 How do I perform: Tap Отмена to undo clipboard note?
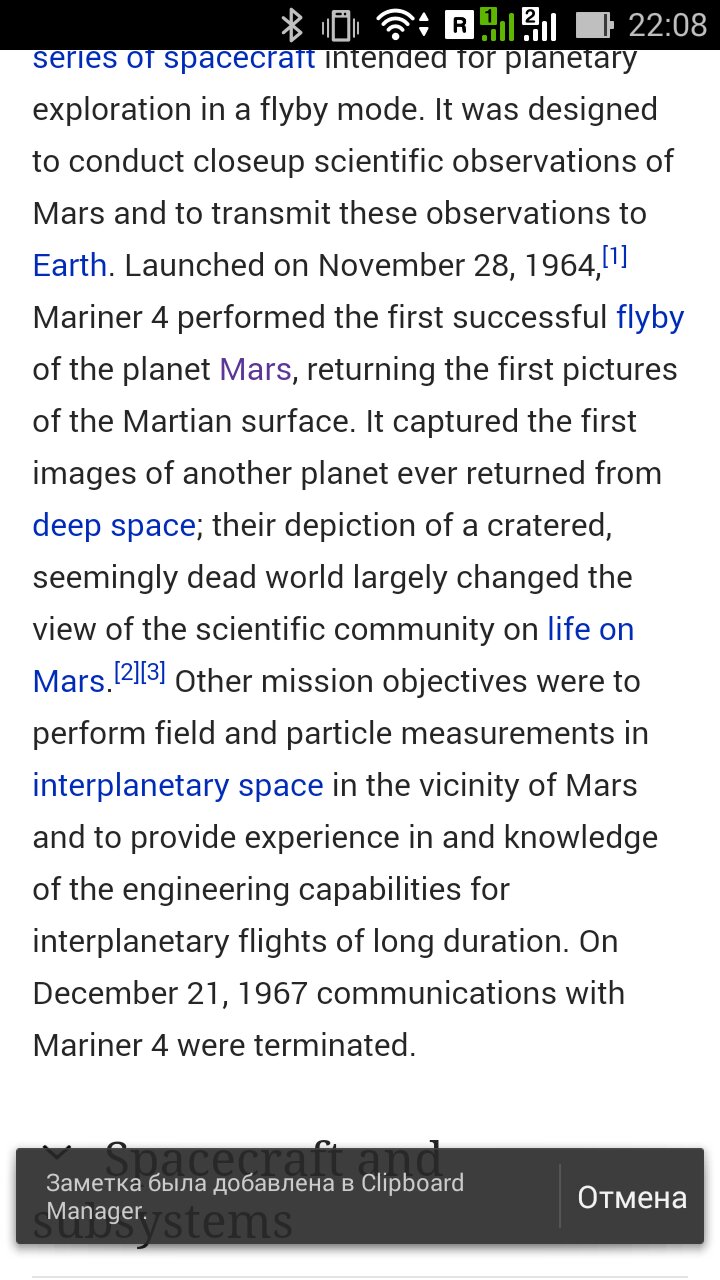coord(631,1197)
